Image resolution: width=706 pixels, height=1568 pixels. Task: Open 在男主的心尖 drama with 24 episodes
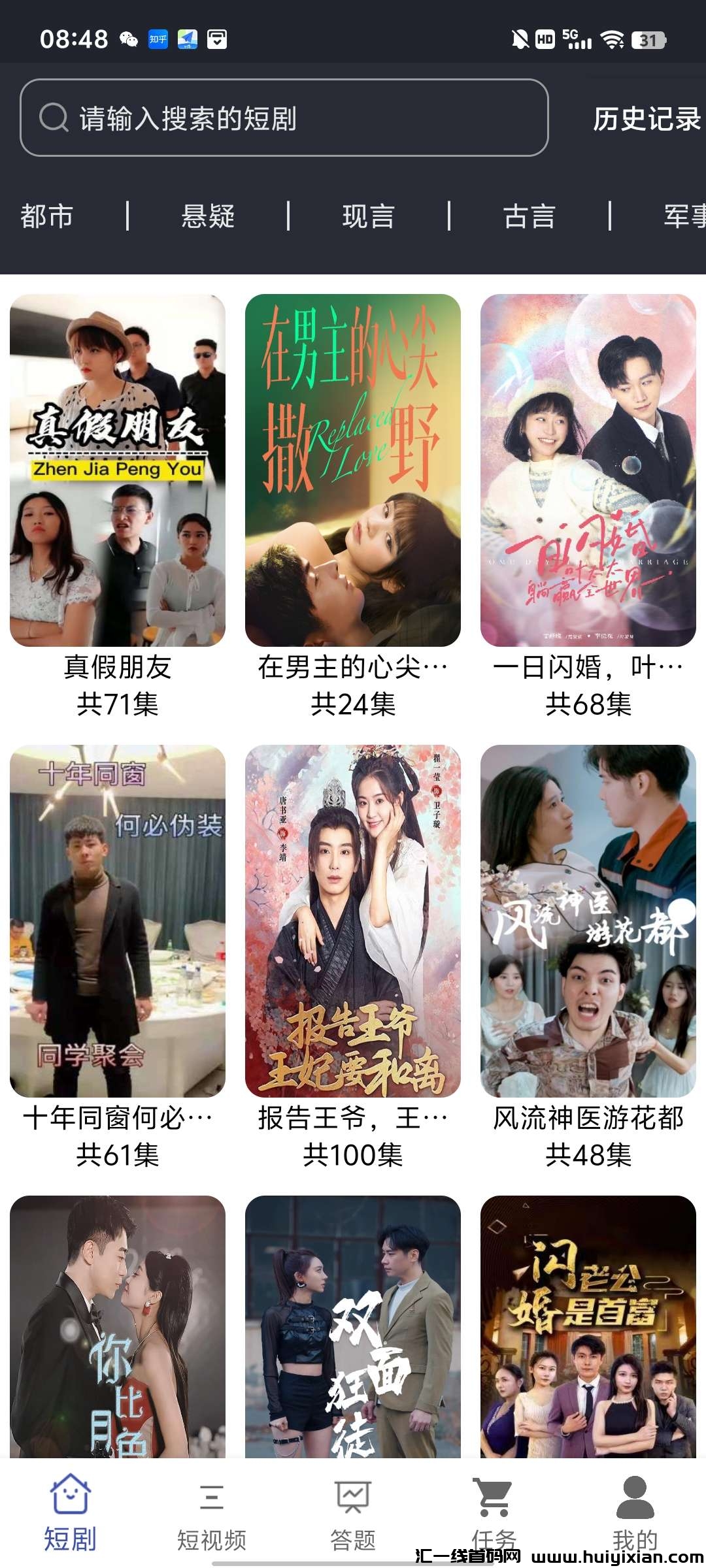coord(353,470)
